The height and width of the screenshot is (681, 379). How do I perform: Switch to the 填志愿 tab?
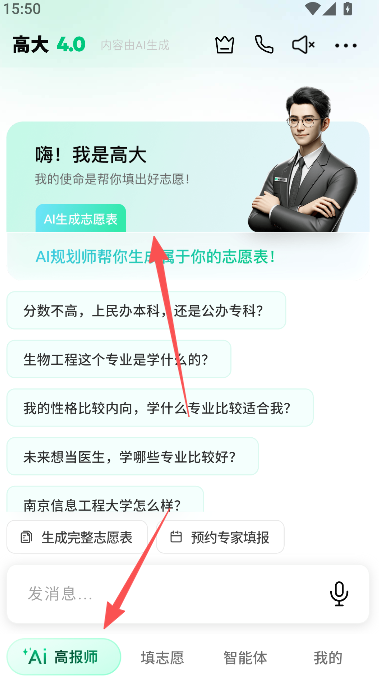(162, 658)
